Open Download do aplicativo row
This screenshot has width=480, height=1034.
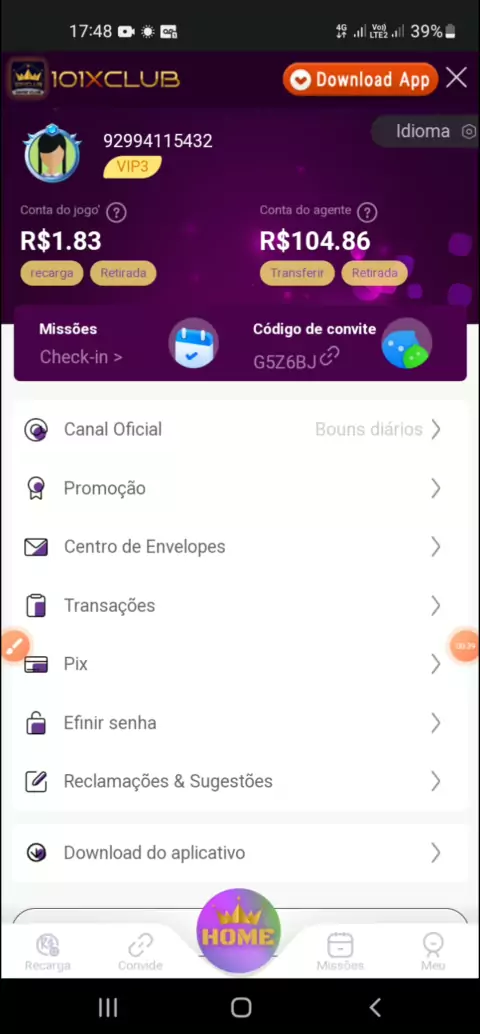240,853
